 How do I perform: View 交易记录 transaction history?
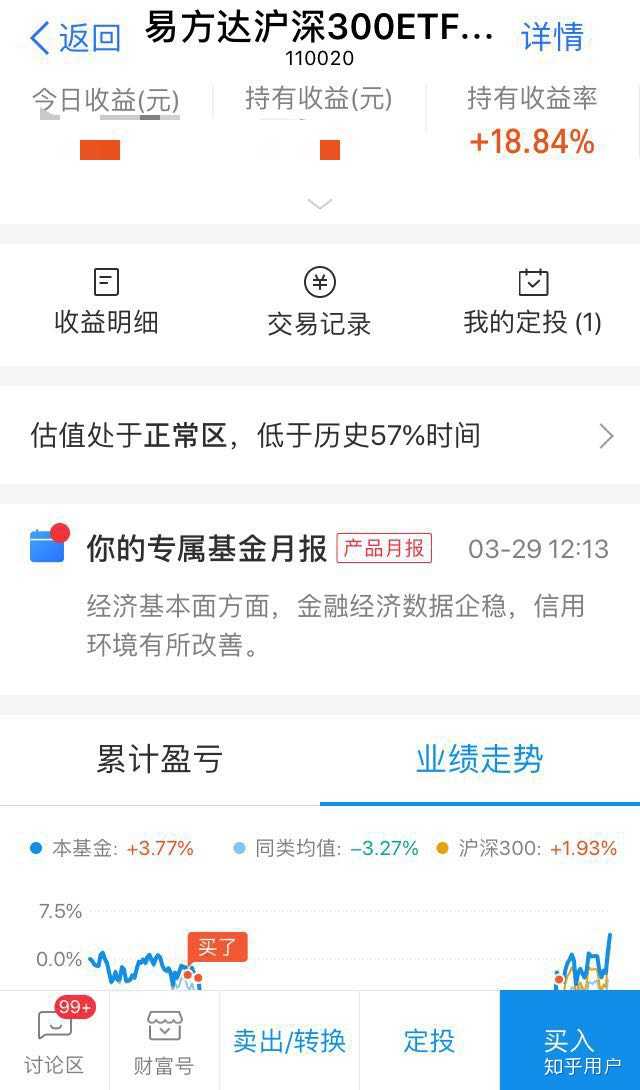(x=319, y=302)
